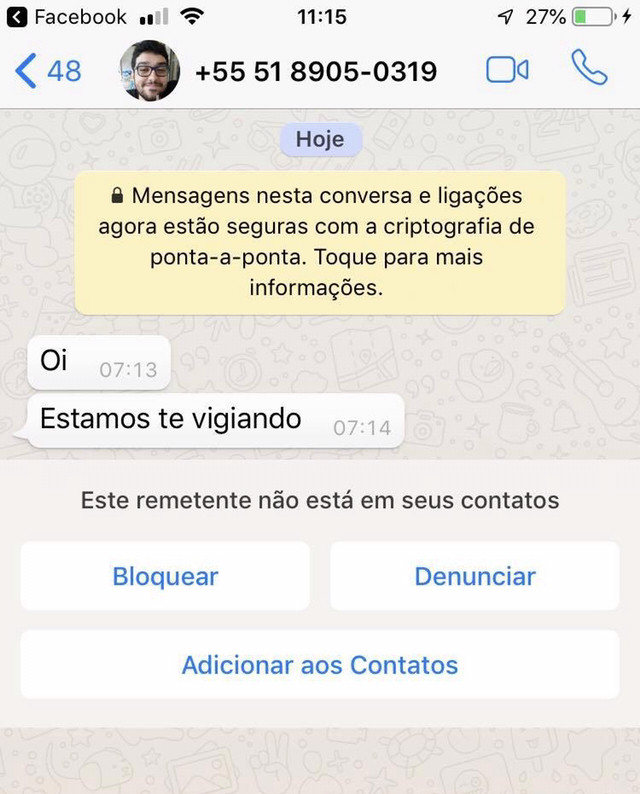The width and height of the screenshot is (640, 794).
Task: Start a video call with this number
Action: [x=507, y=71]
